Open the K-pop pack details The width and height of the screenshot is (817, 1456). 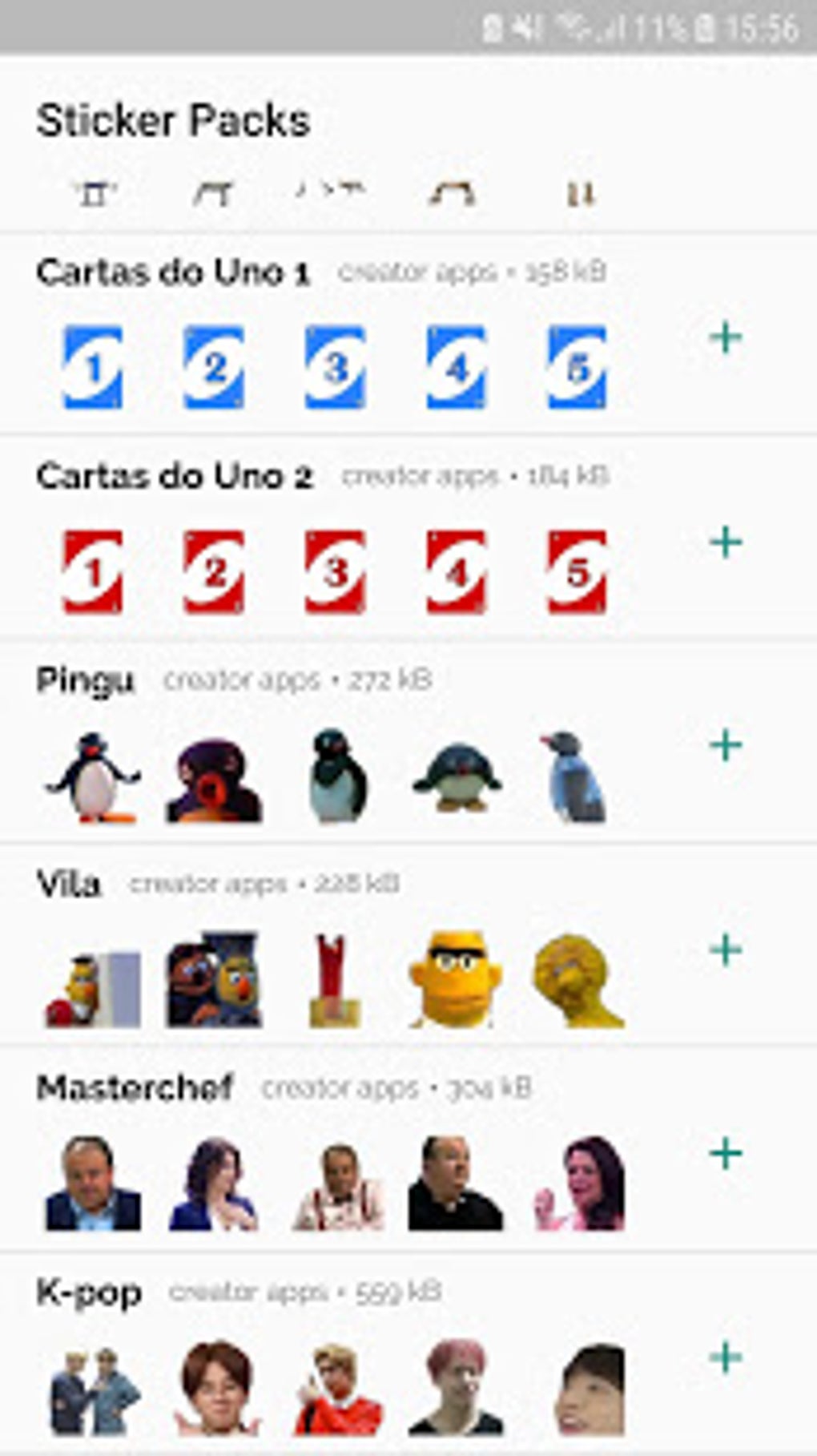click(x=89, y=1293)
